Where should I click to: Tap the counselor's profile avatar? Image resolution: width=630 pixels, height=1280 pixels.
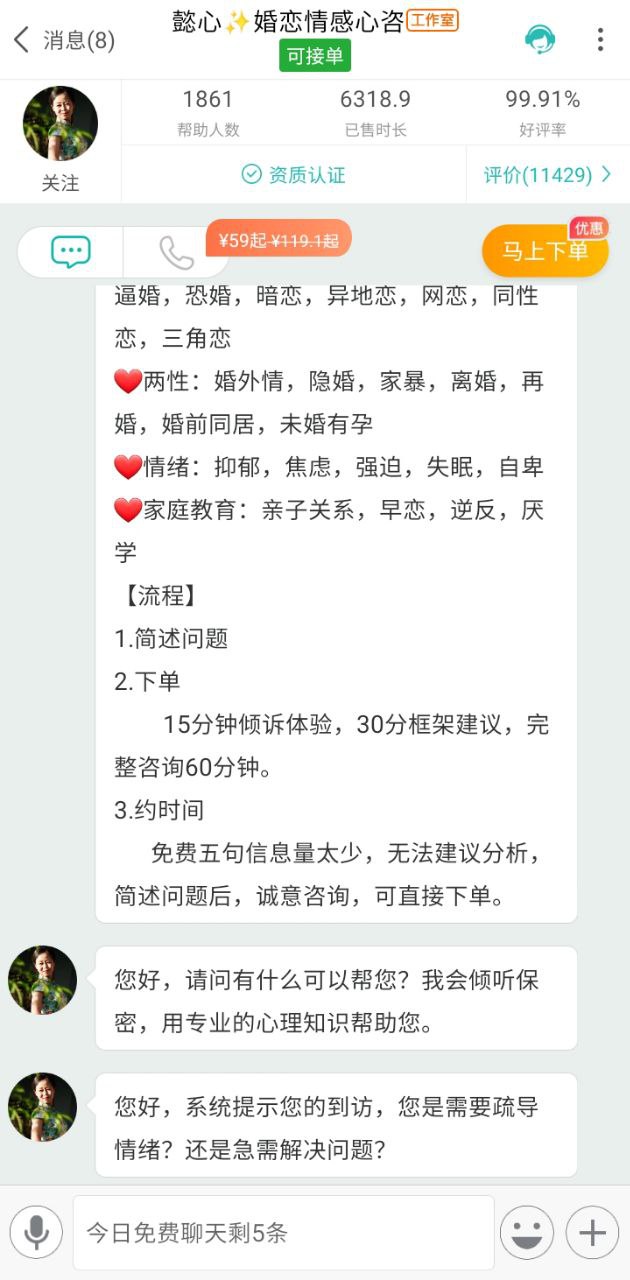coord(61,123)
